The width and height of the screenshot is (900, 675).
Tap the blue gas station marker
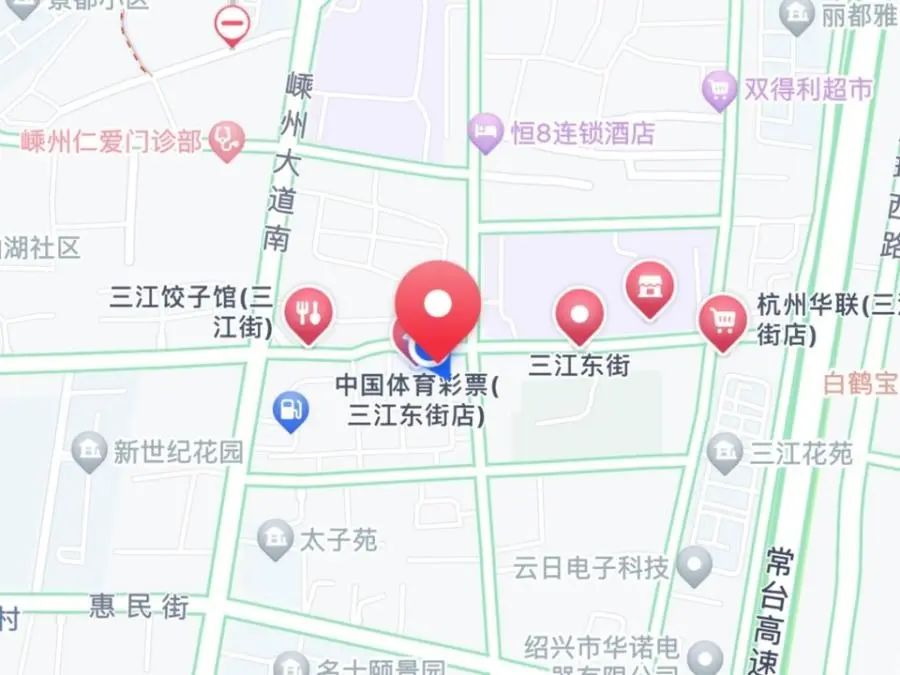[291, 409]
